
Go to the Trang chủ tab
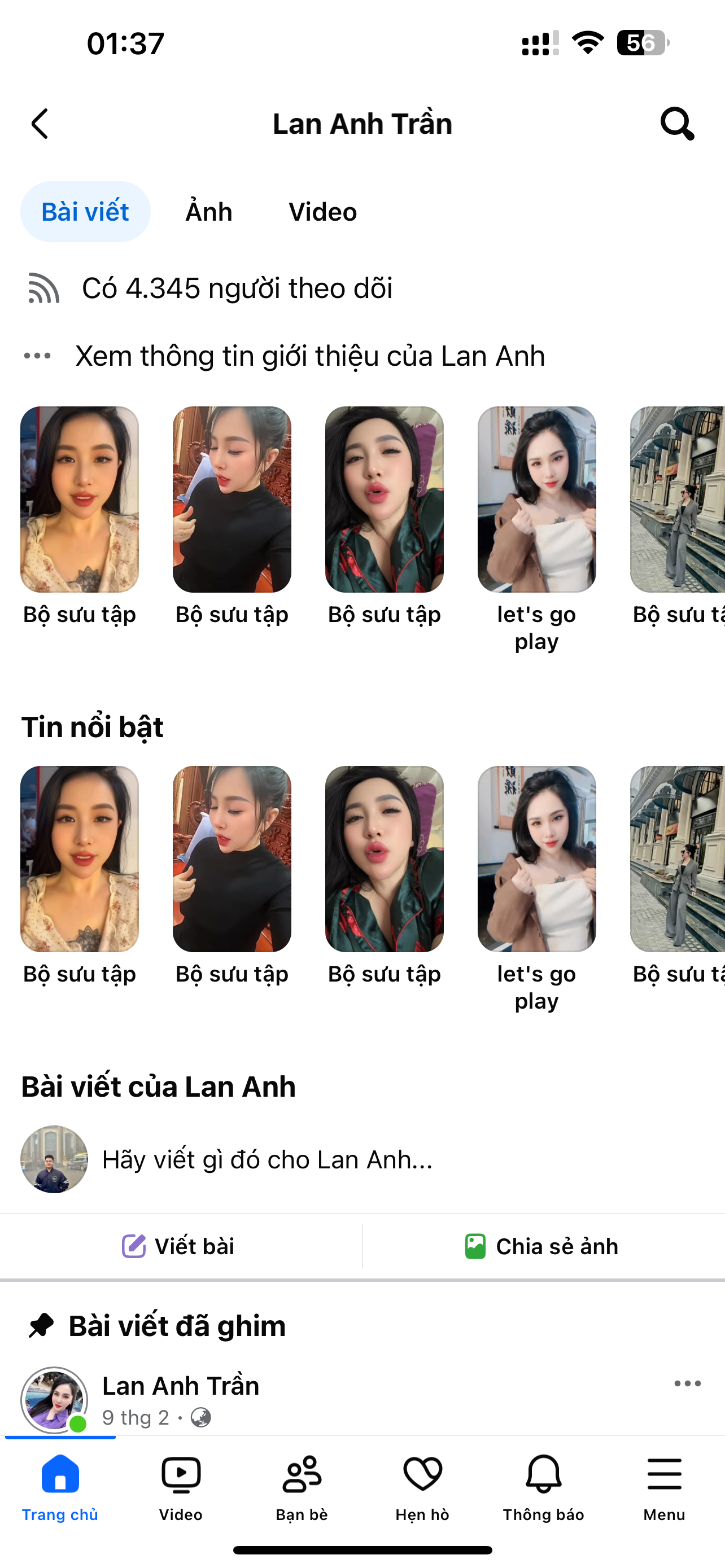coord(60,1486)
